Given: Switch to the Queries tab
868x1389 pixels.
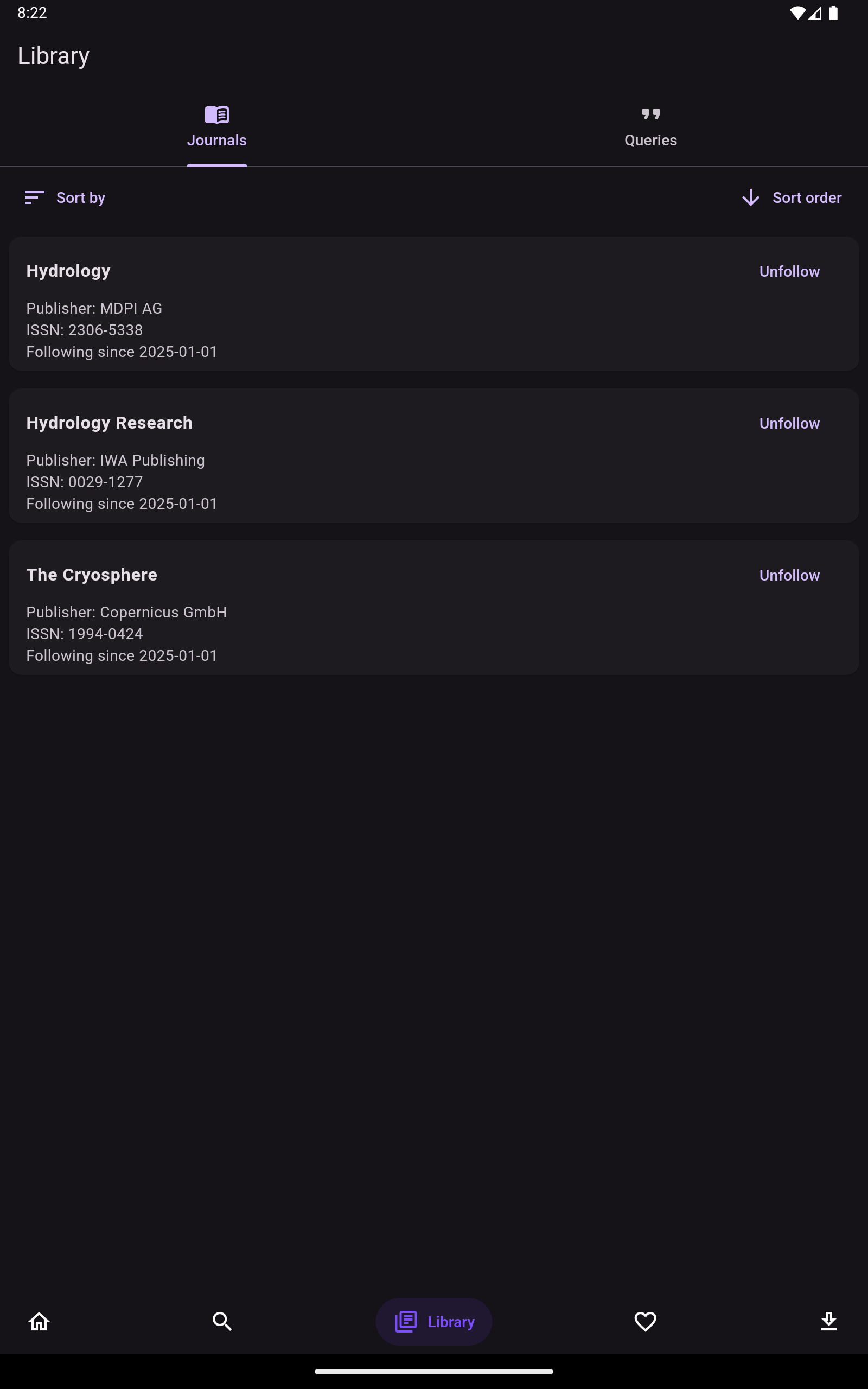Looking at the screenshot, I should pos(650,128).
